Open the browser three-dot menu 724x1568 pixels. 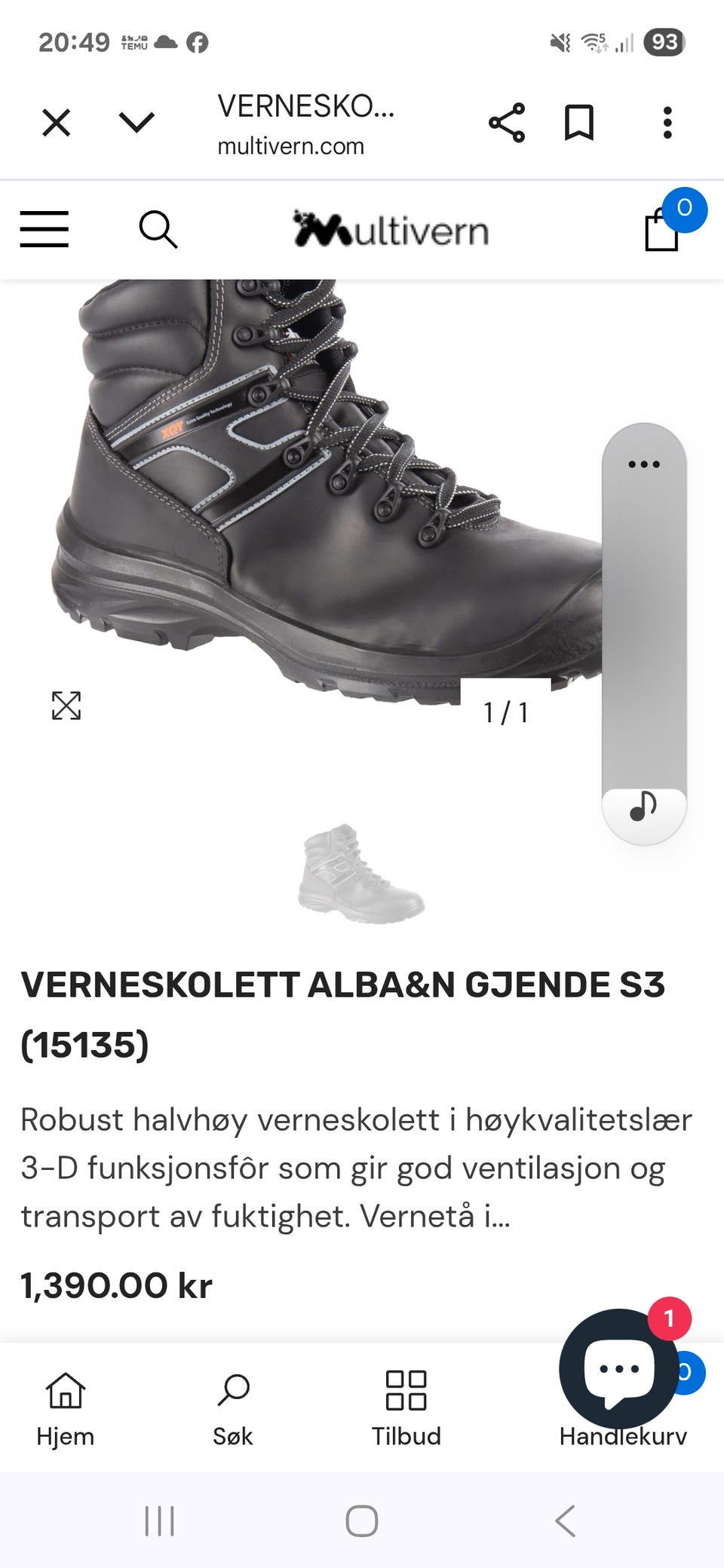tap(667, 123)
